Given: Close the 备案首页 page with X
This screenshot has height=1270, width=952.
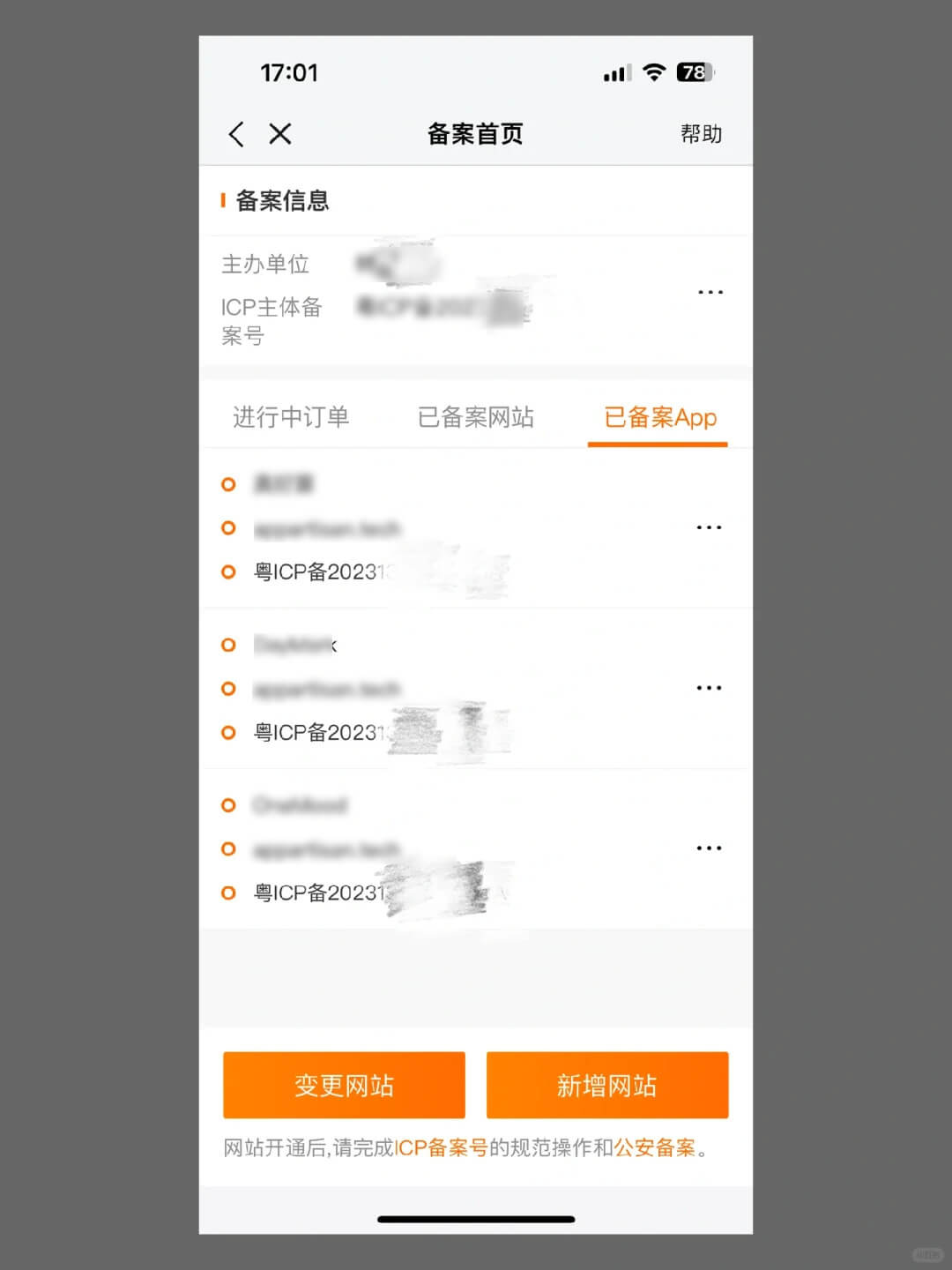Looking at the screenshot, I should click(x=280, y=134).
